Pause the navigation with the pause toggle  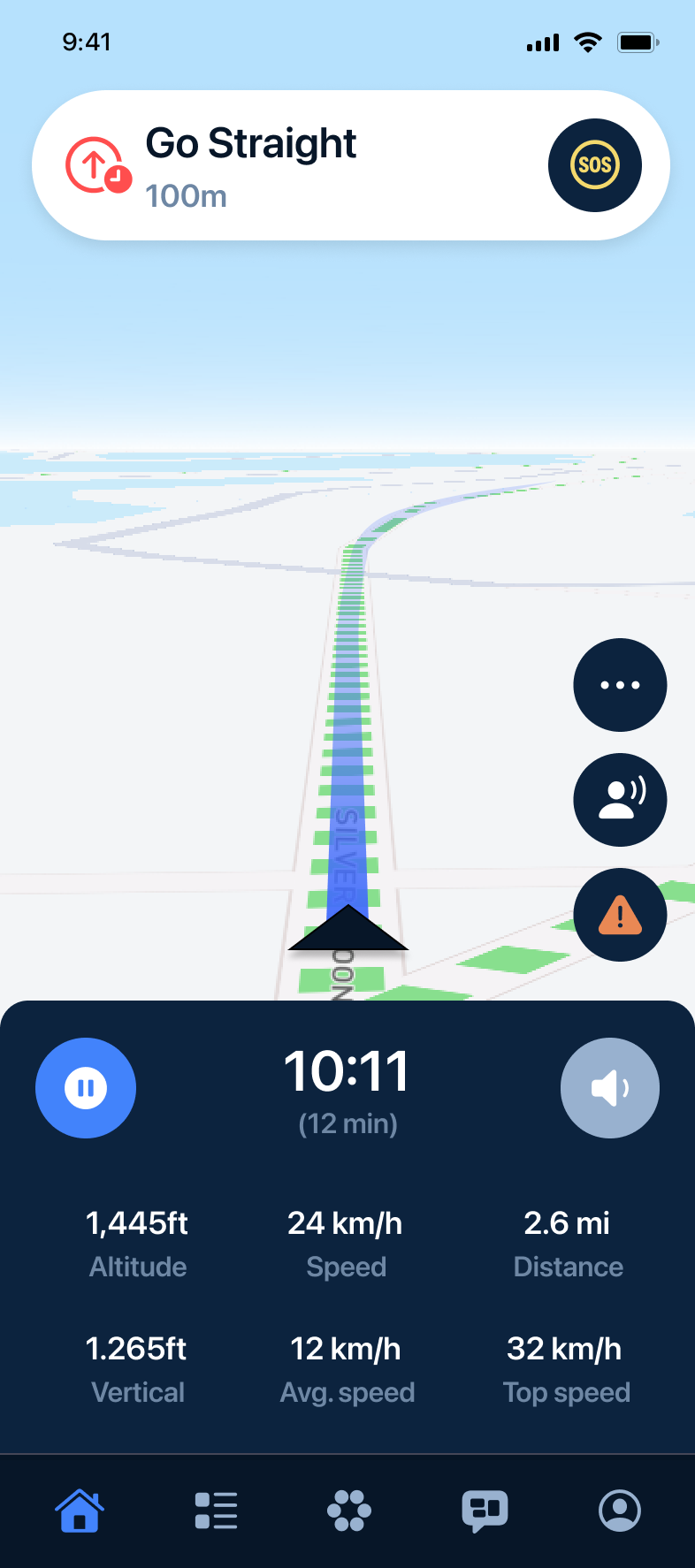pyautogui.click(x=85, y=1087)
